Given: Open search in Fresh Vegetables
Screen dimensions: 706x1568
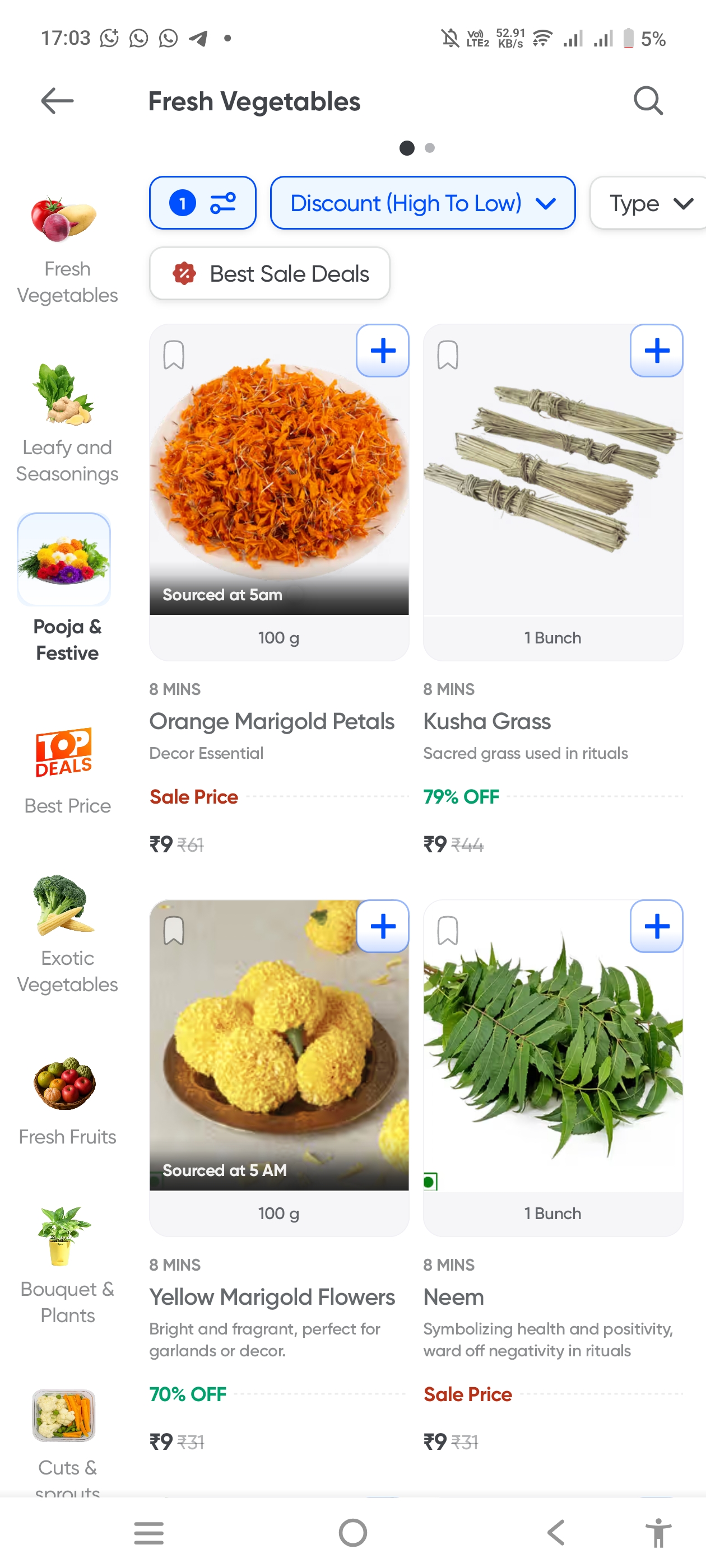Looking at the screenshot, I should (x=648, y=101).
